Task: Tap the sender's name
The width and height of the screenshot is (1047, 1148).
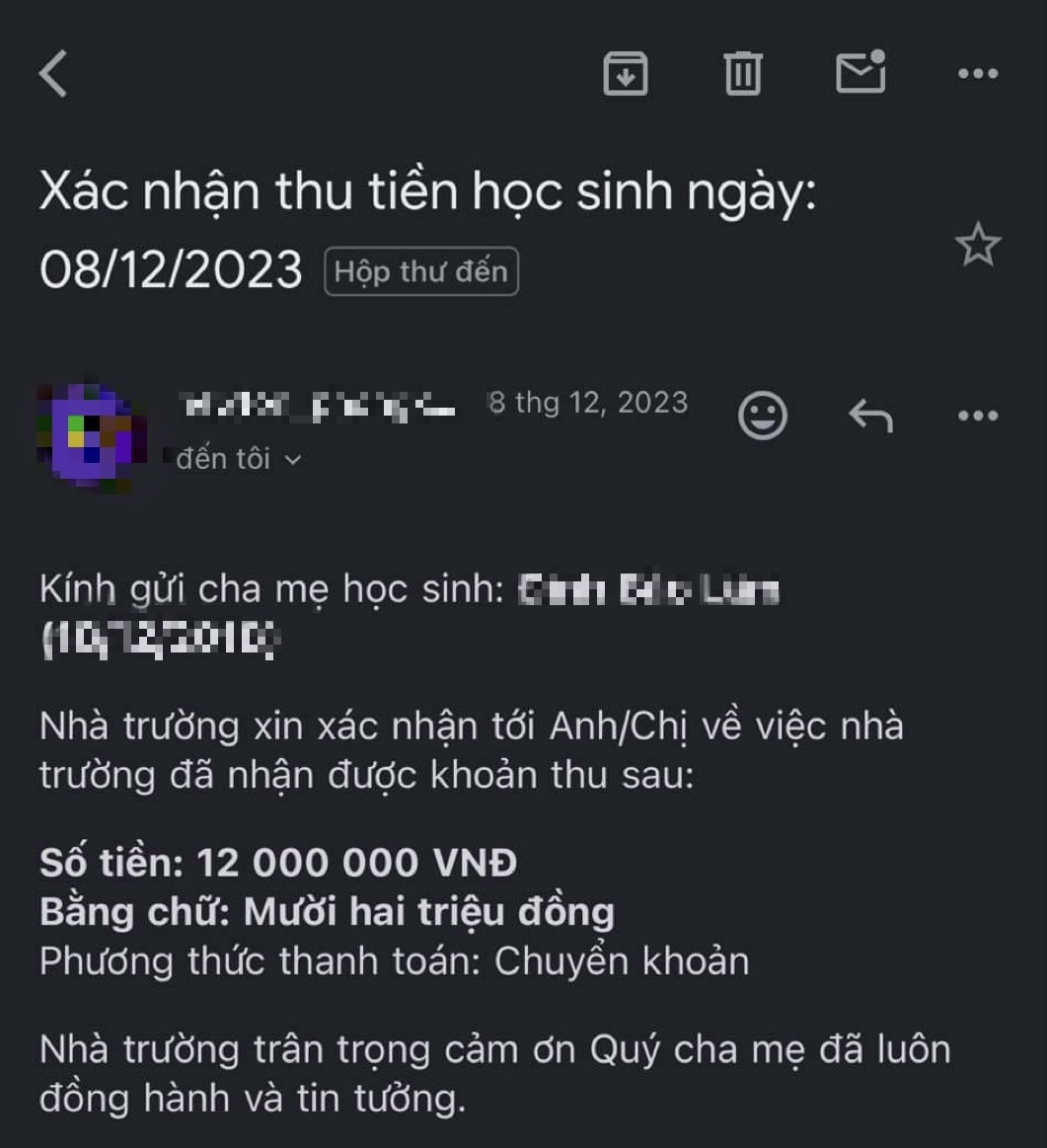Action: [x=316, y=405]
